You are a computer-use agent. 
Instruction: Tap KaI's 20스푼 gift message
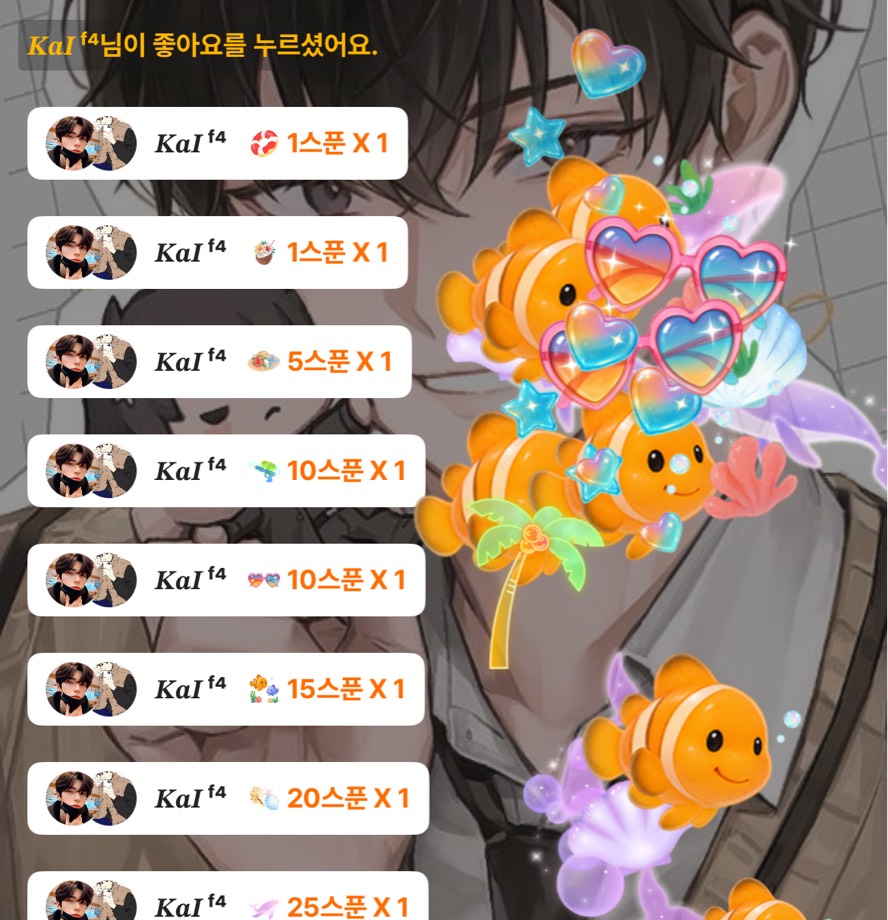pos(228,798)
